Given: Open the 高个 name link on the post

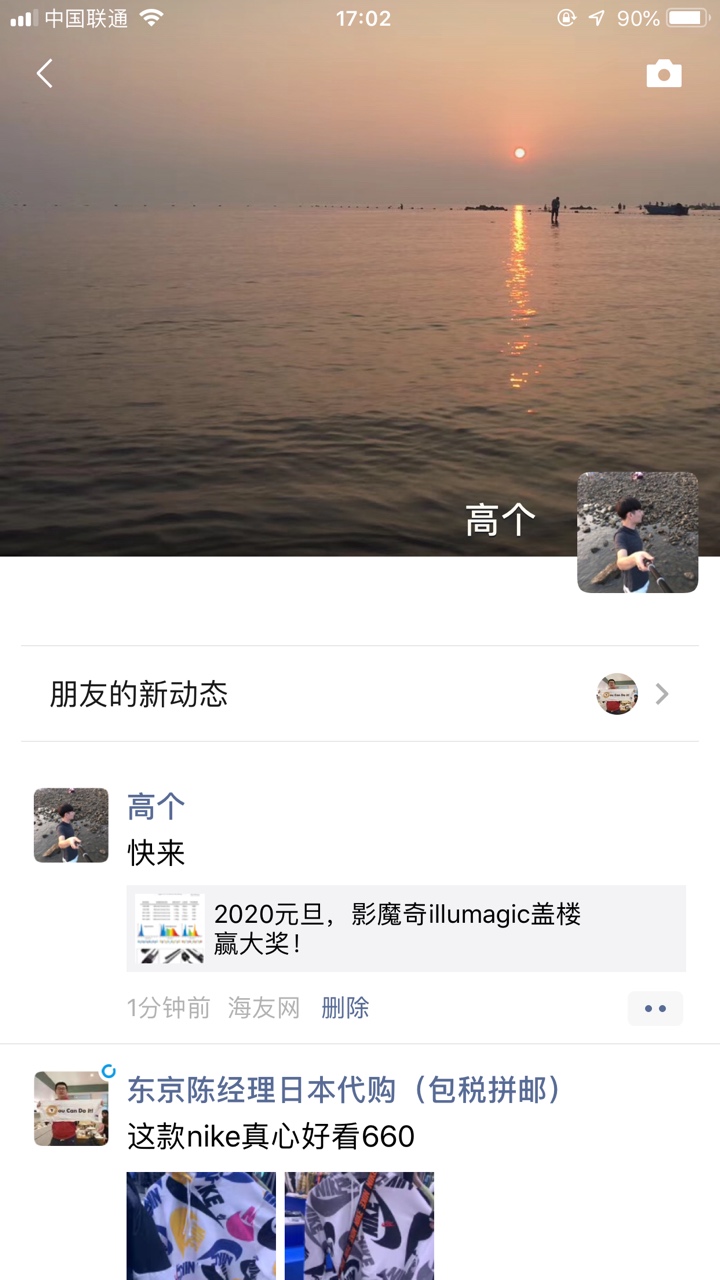Looking at the screenshot, I should 156,806.
